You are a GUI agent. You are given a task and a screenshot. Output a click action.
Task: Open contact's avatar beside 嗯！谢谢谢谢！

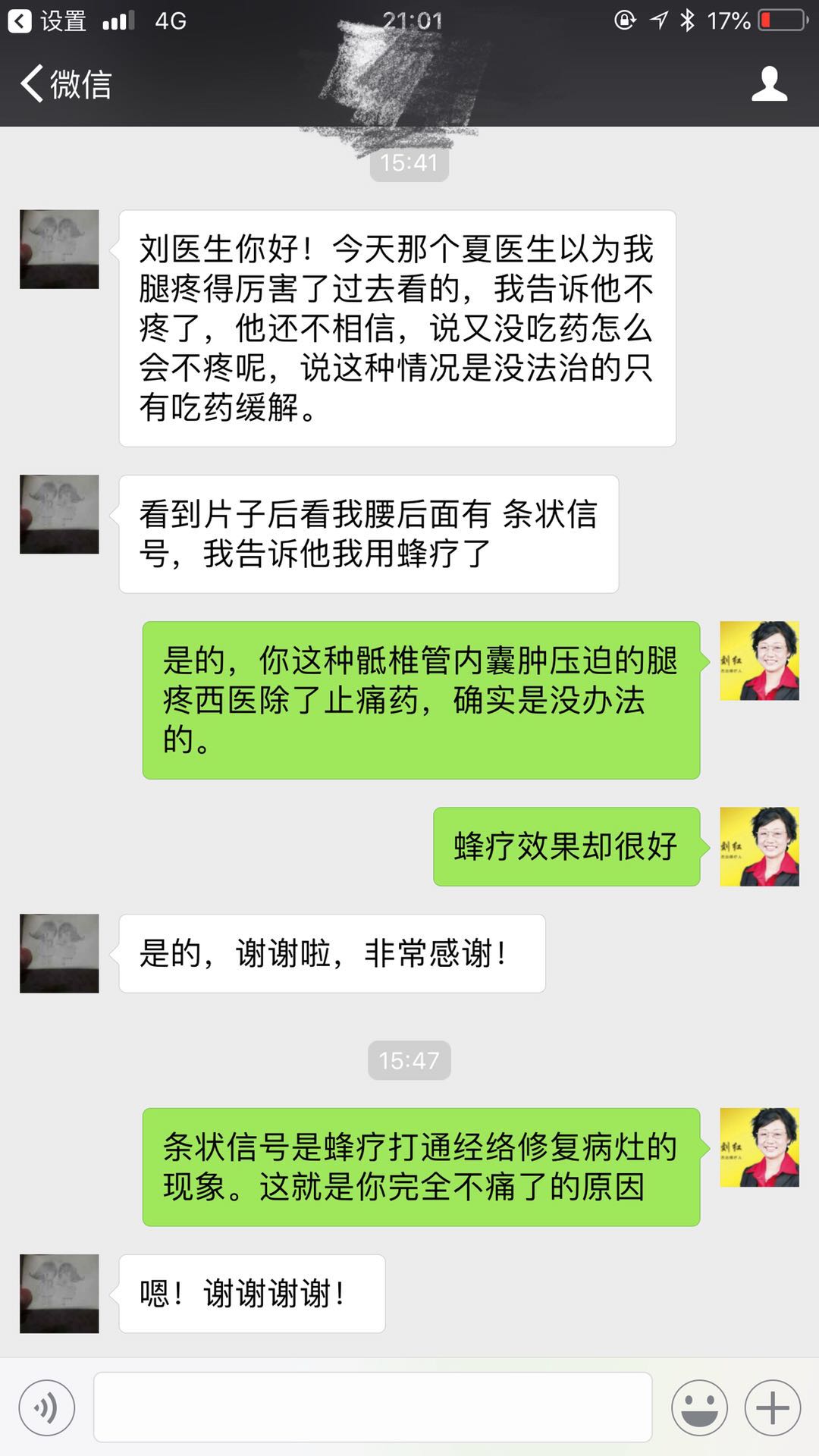[x=59, y=1294]
